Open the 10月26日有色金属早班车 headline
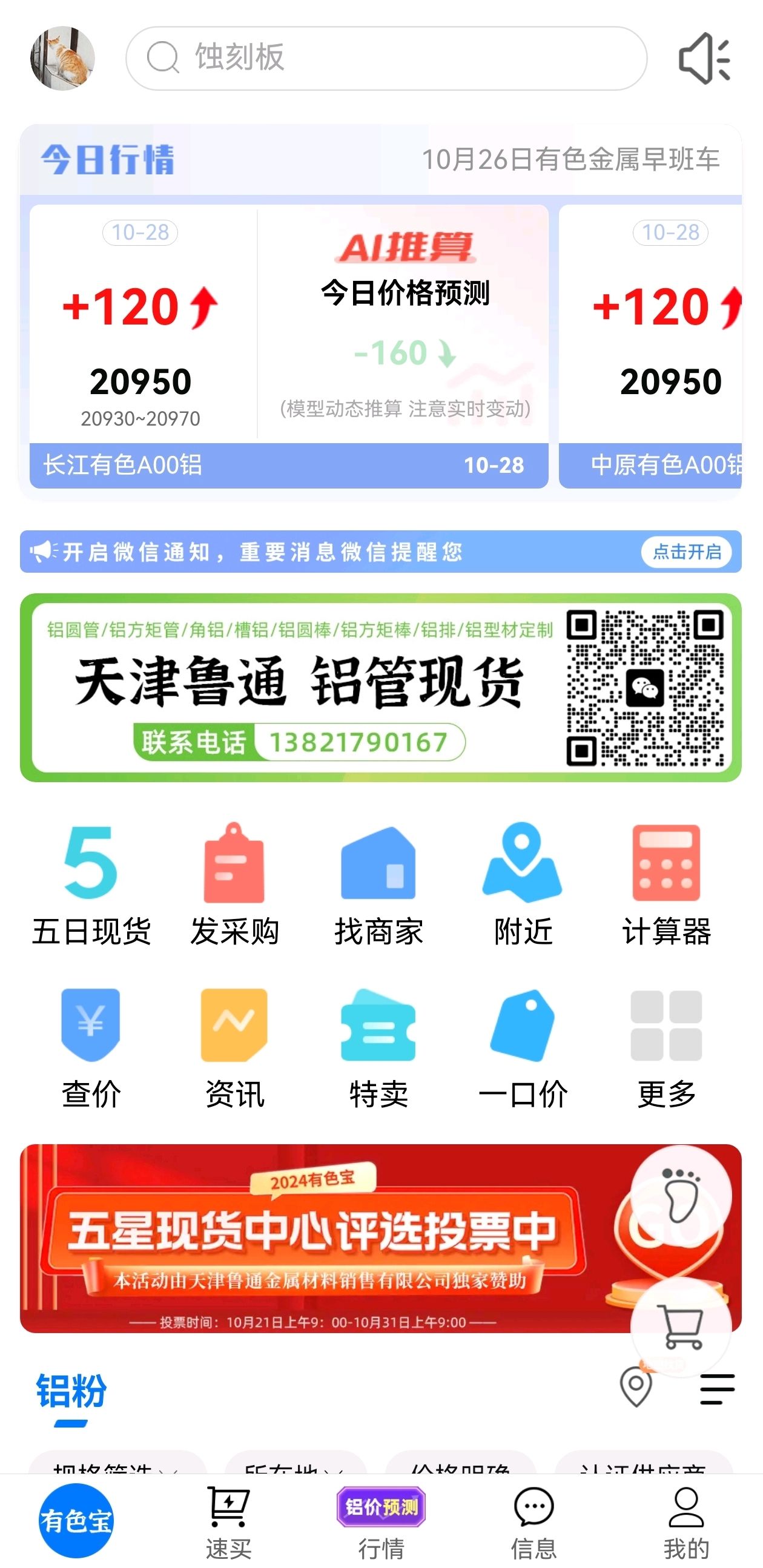The height and width of the screenshot is (1568, 763). click(x=570, y=159)
